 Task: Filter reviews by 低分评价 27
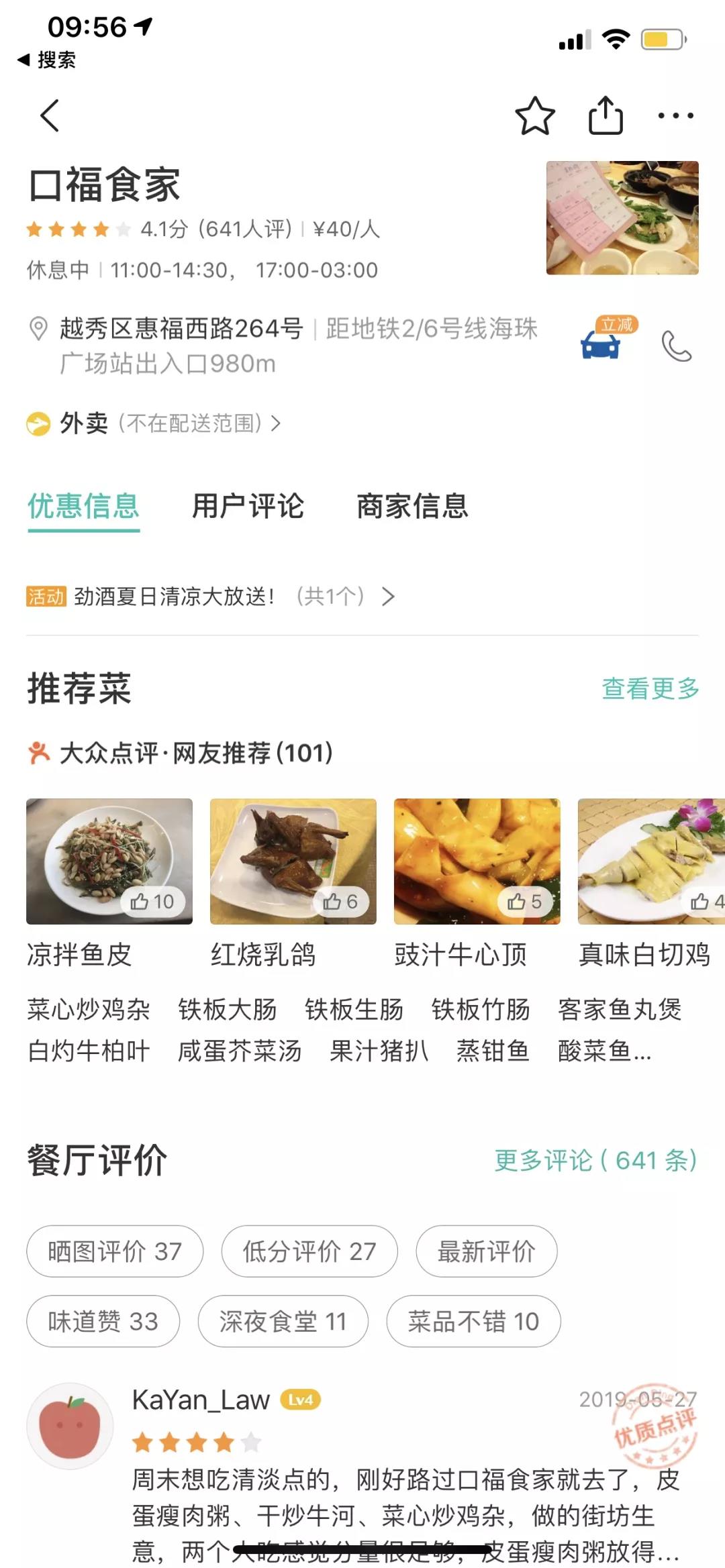coord(309,1251)
